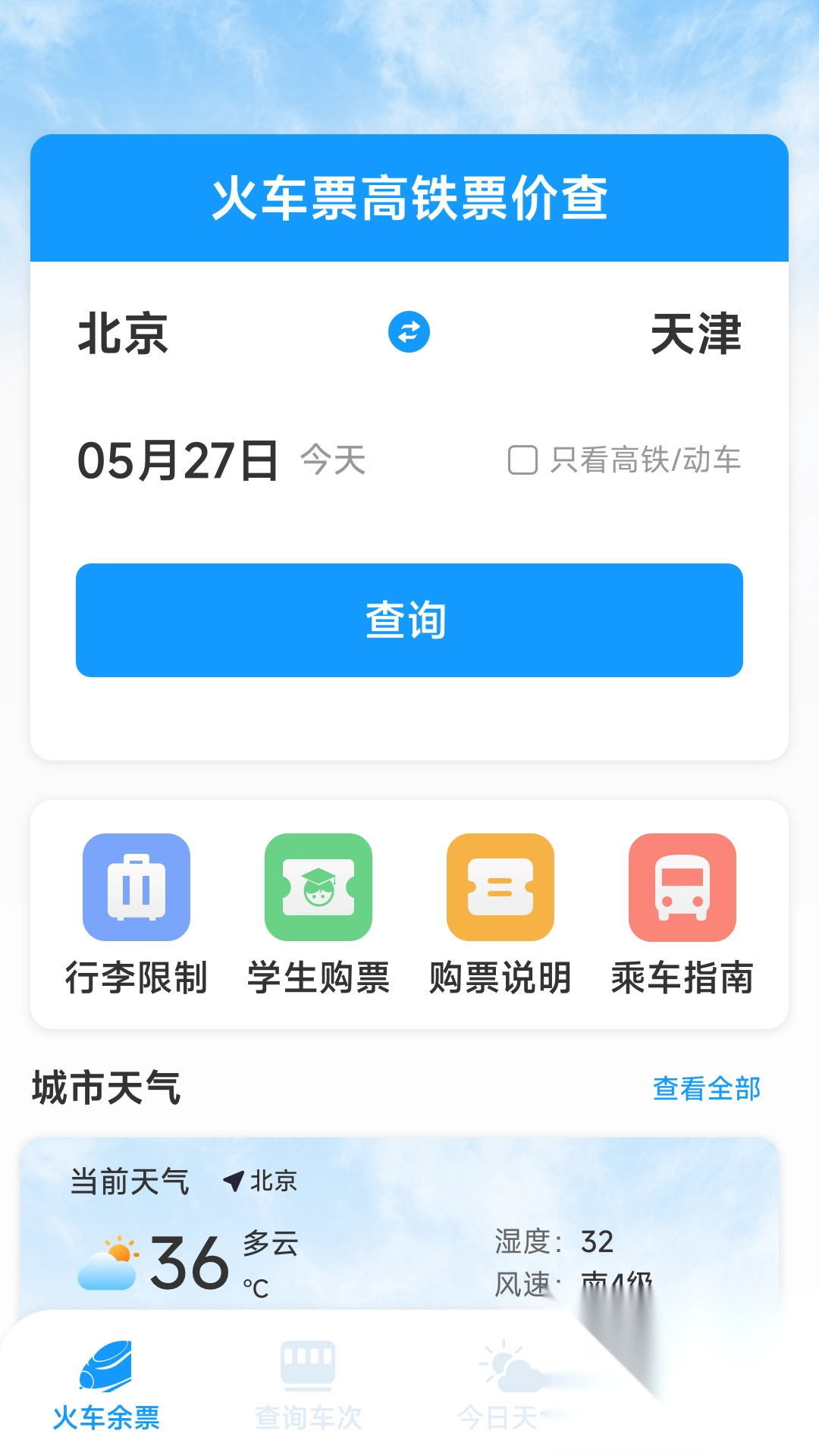
Task: Open the 乘车指南 boarding guide icon
Action: (x=681, y=887)
